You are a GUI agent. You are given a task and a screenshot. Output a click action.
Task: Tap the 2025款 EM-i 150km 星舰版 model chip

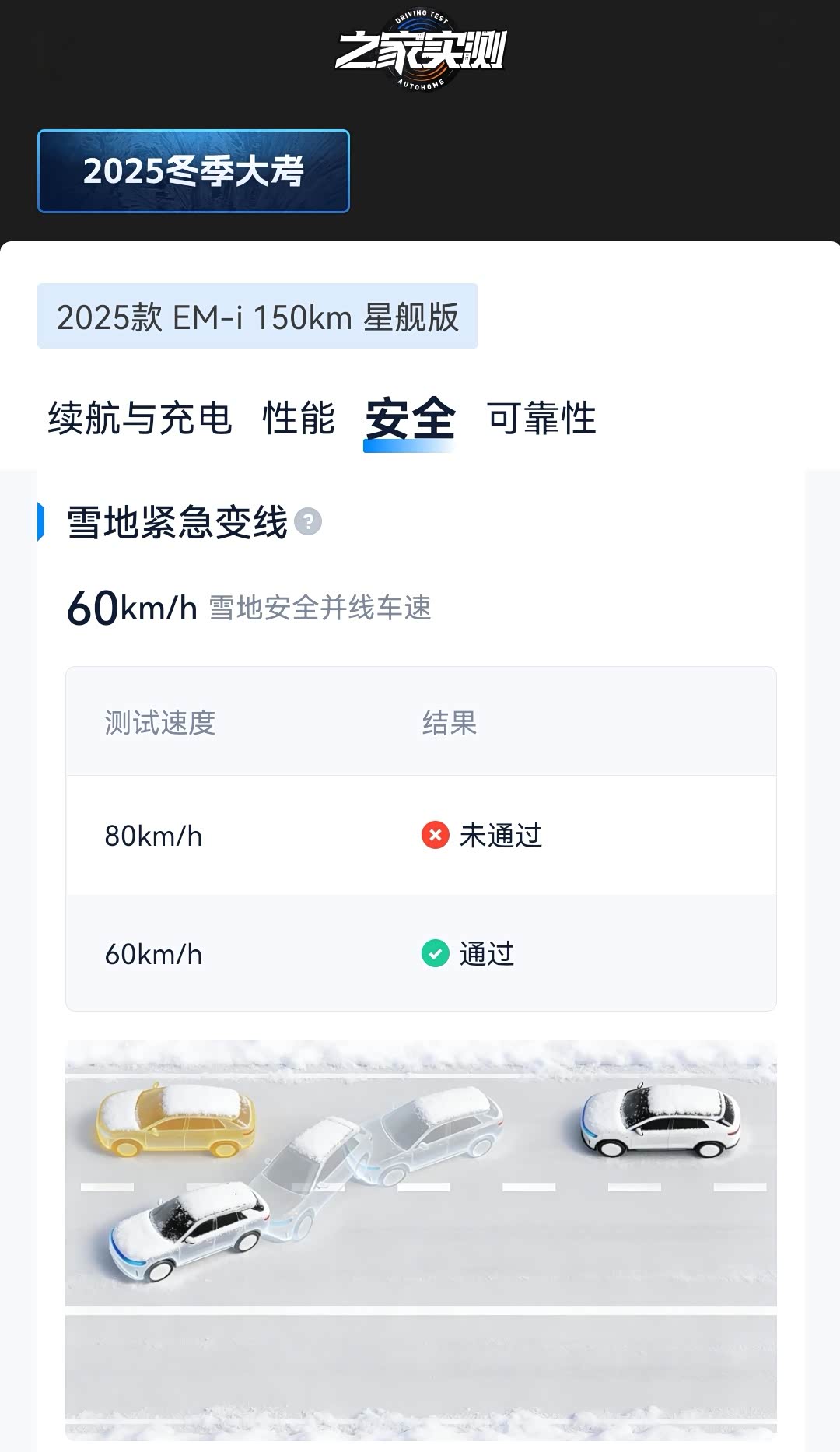(x=257, y=317)
